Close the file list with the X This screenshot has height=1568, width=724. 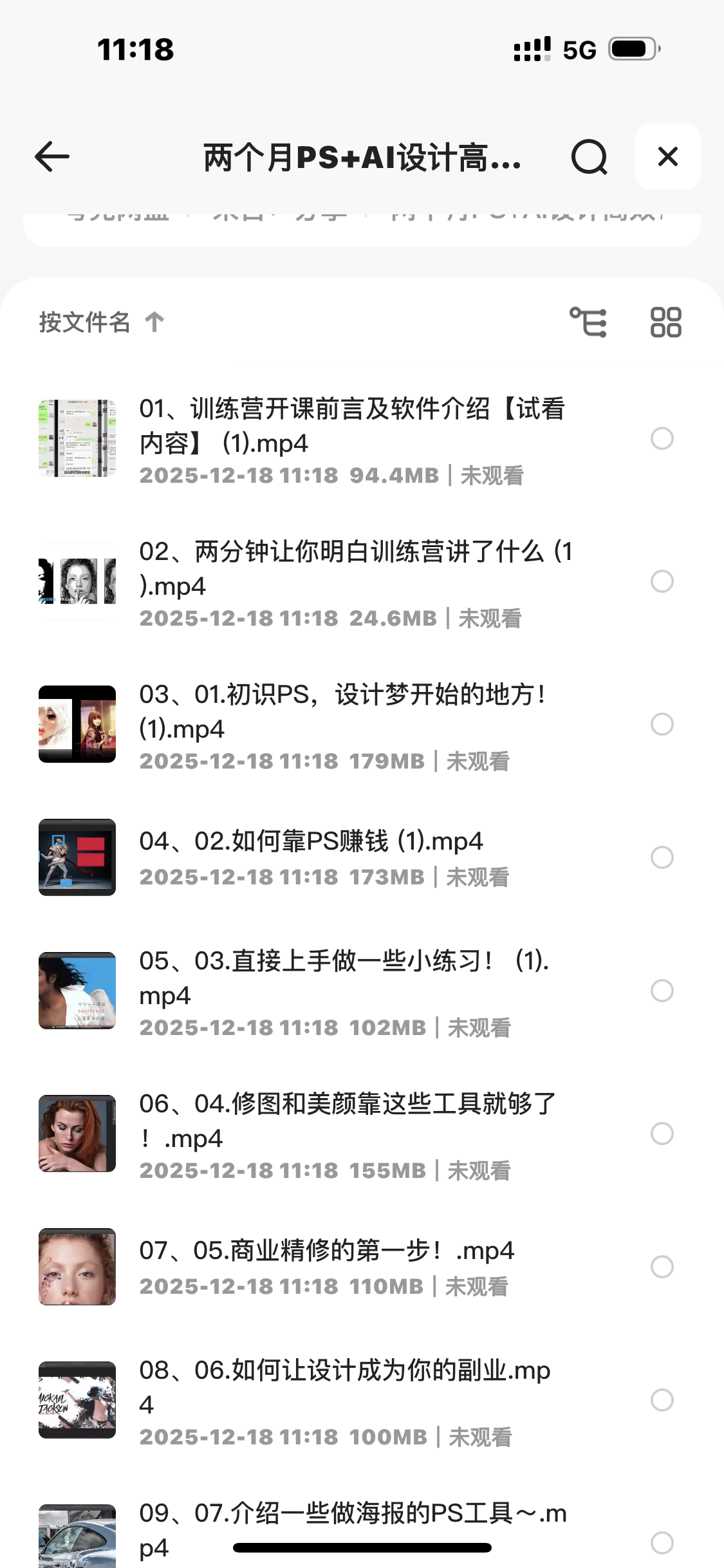pos(667,156)
